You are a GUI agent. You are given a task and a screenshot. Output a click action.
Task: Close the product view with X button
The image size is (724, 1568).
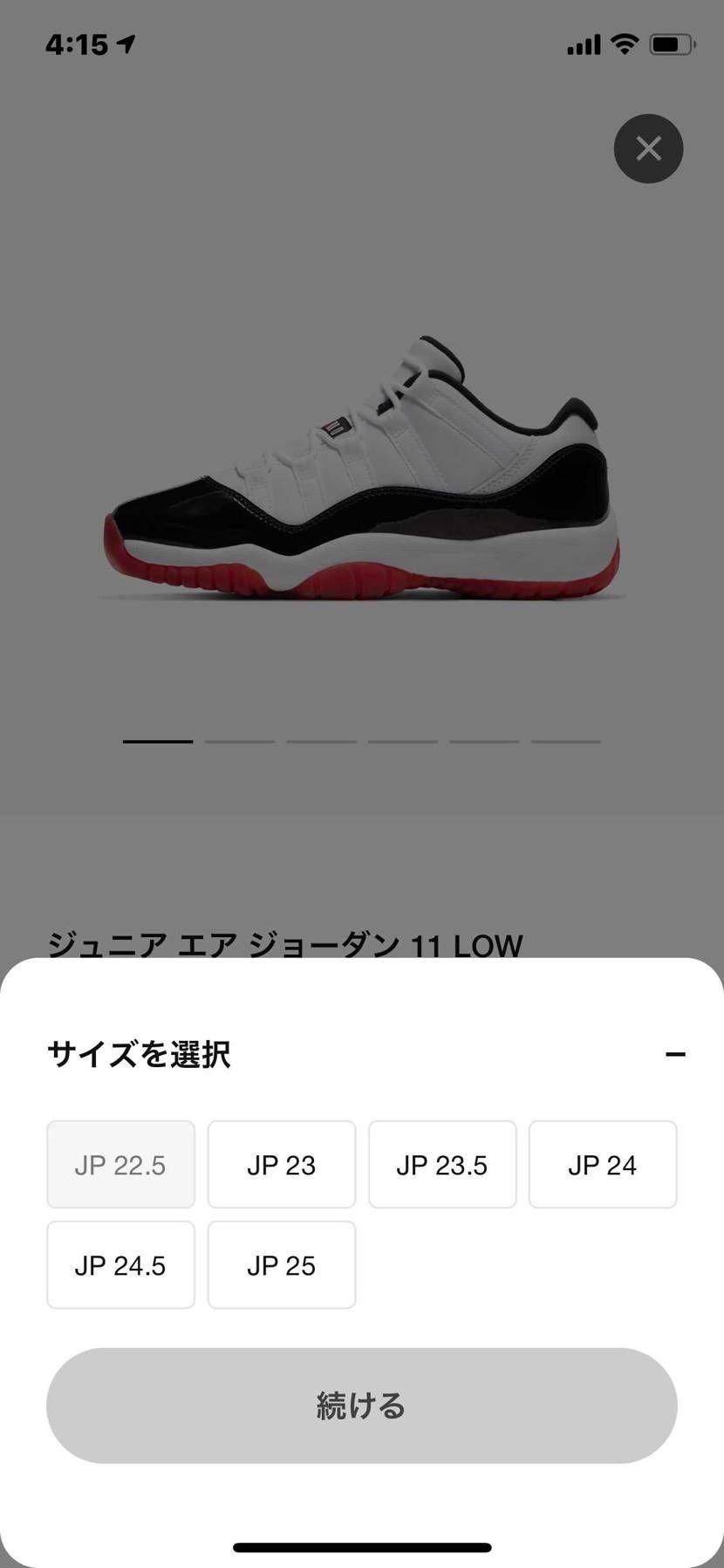pos(648,148)
